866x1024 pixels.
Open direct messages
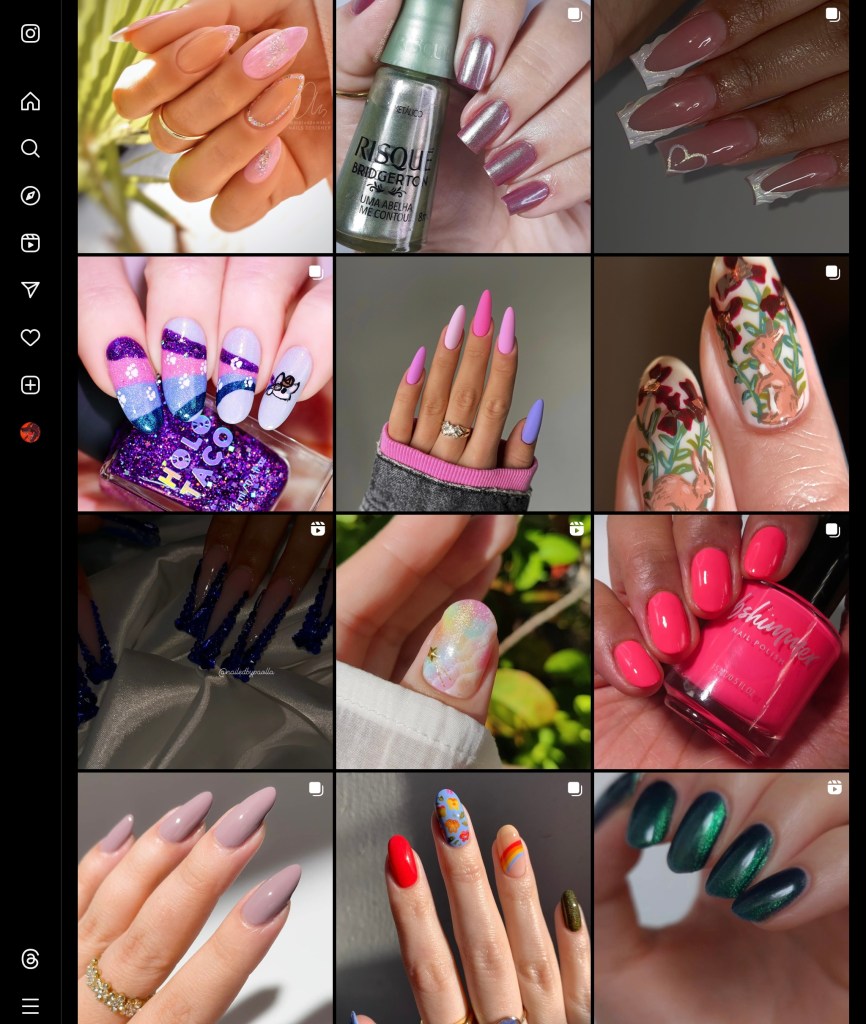pyautogui.click(x=30, y=290)
